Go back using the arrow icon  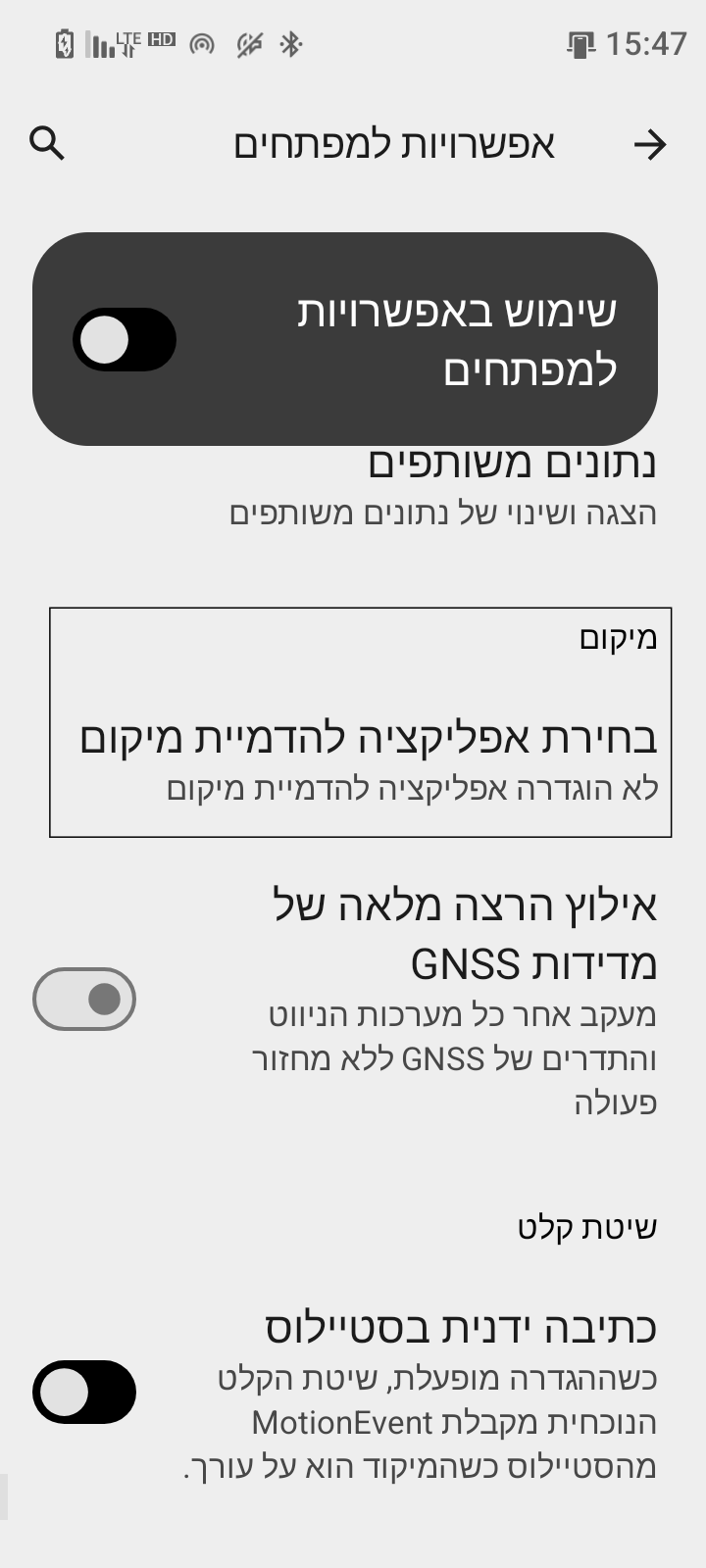click(649, 145)
